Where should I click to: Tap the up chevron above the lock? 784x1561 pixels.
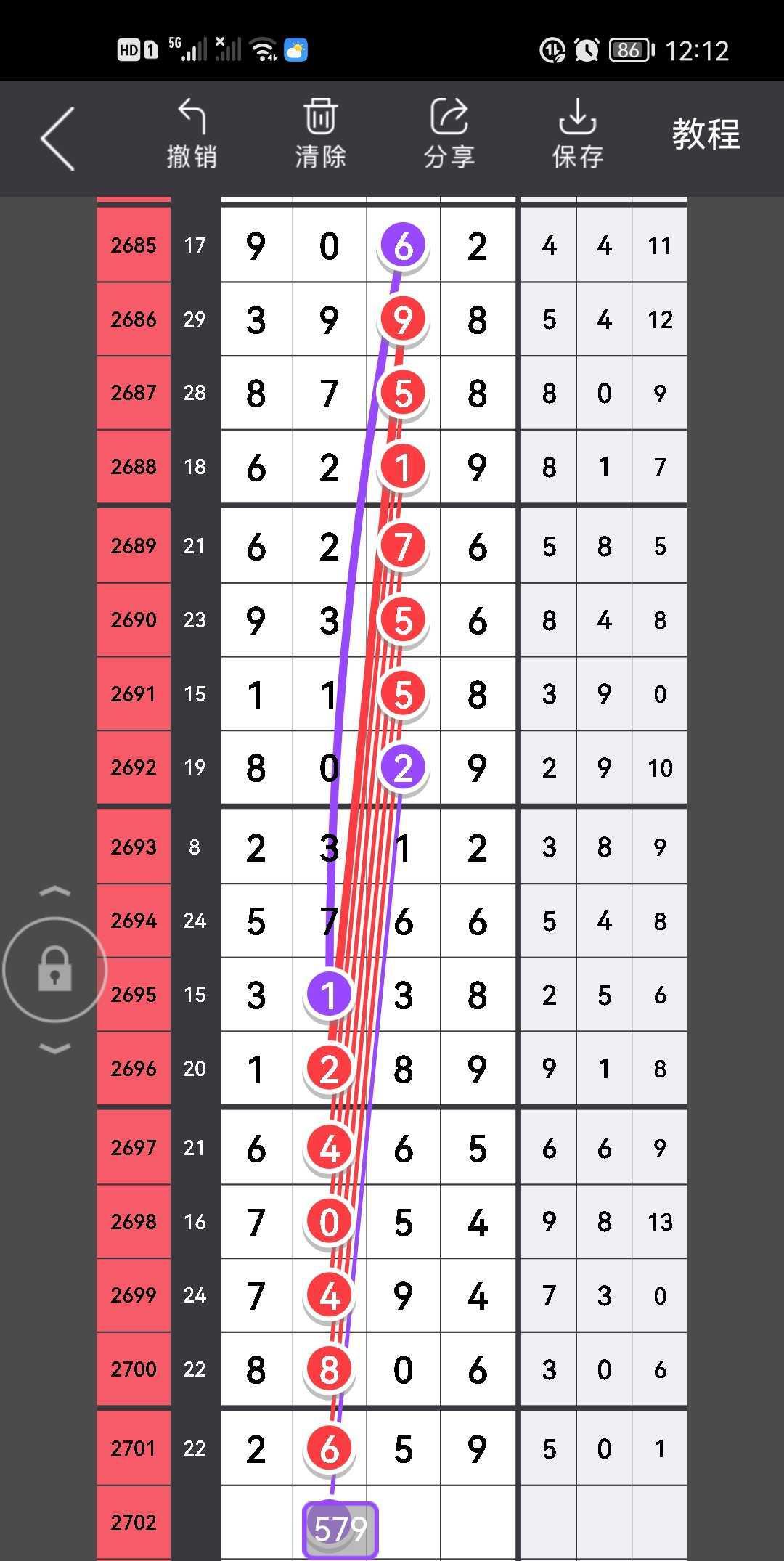click(55, 892)
